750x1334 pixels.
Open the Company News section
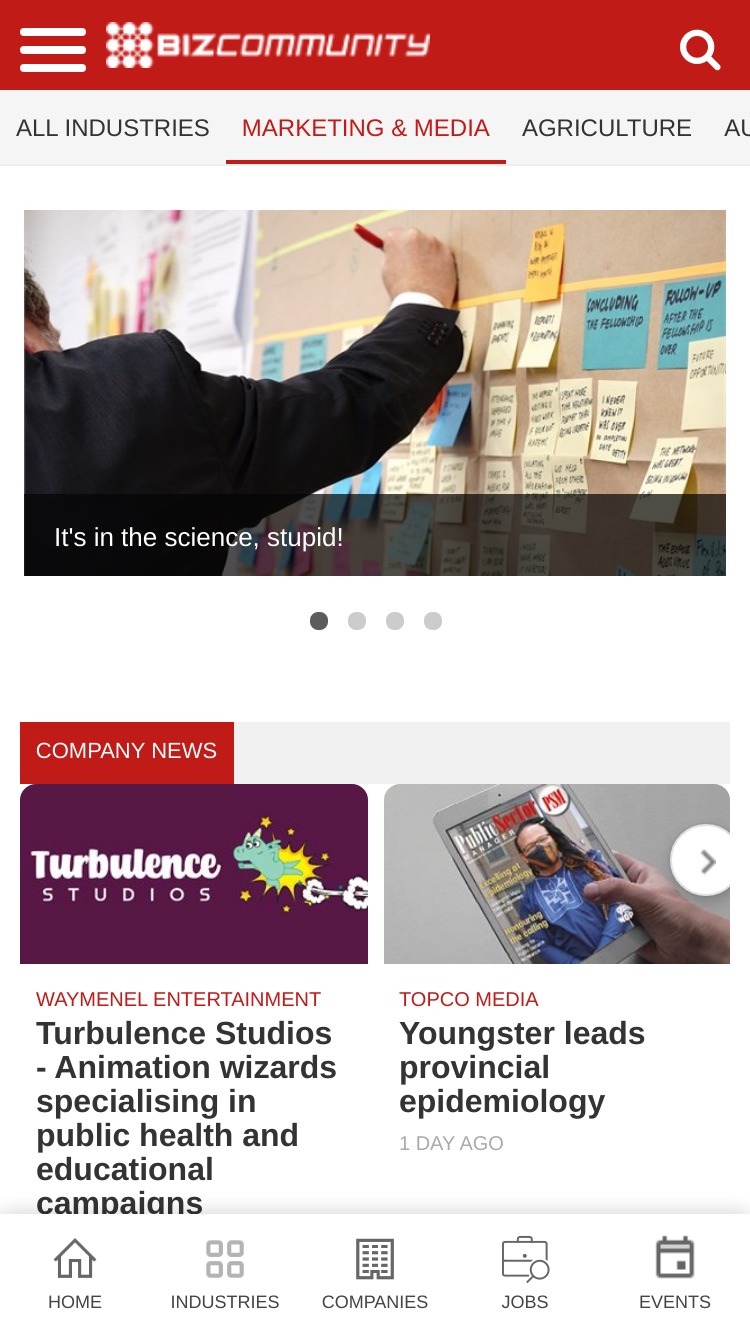pos(127,752)
